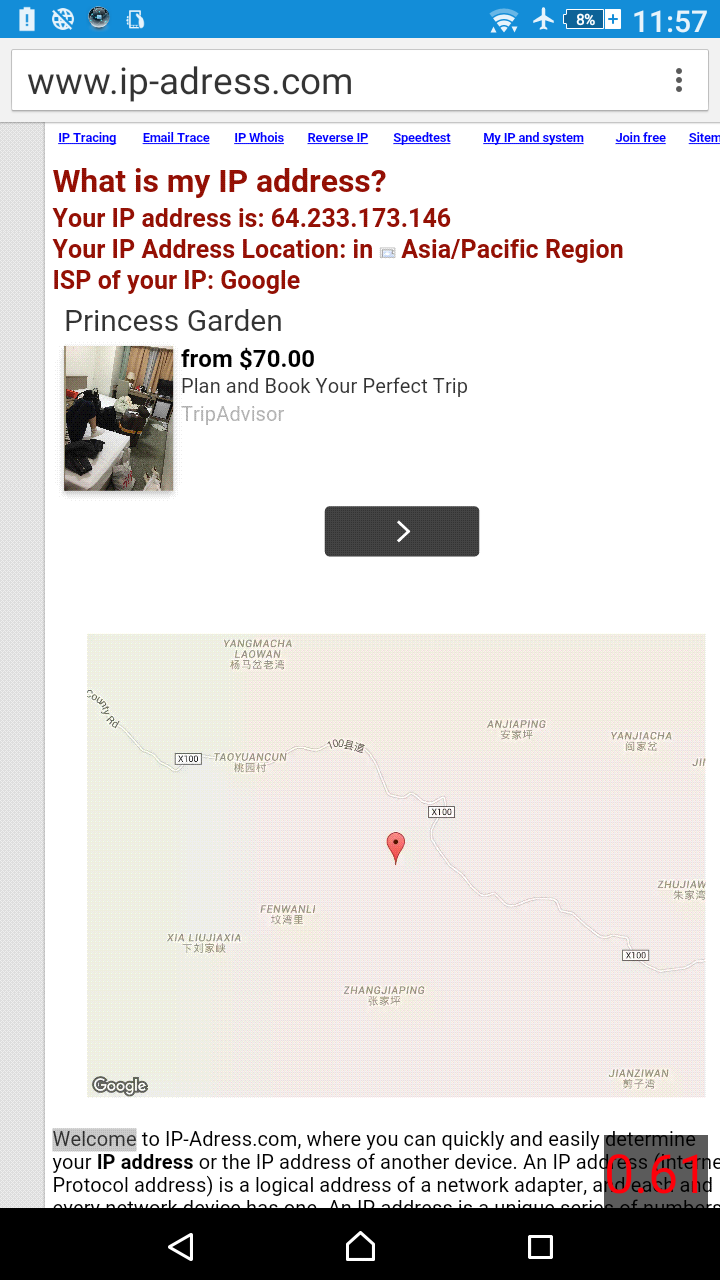Viewport: 720px width, 1280px height.
Task: Go back with the system back button
Action: coord(181,1246)
